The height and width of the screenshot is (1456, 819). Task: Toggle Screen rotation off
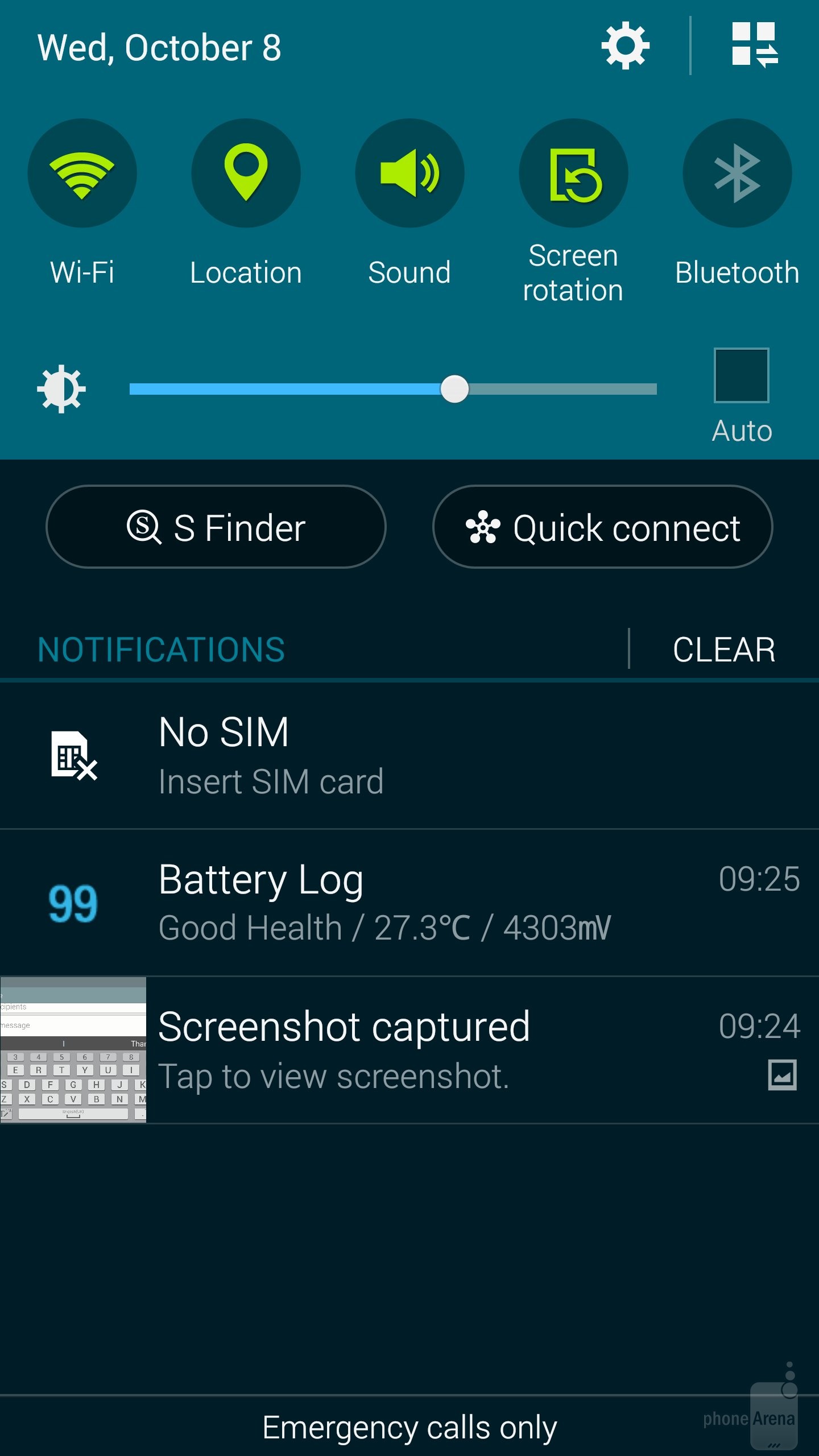573,173
